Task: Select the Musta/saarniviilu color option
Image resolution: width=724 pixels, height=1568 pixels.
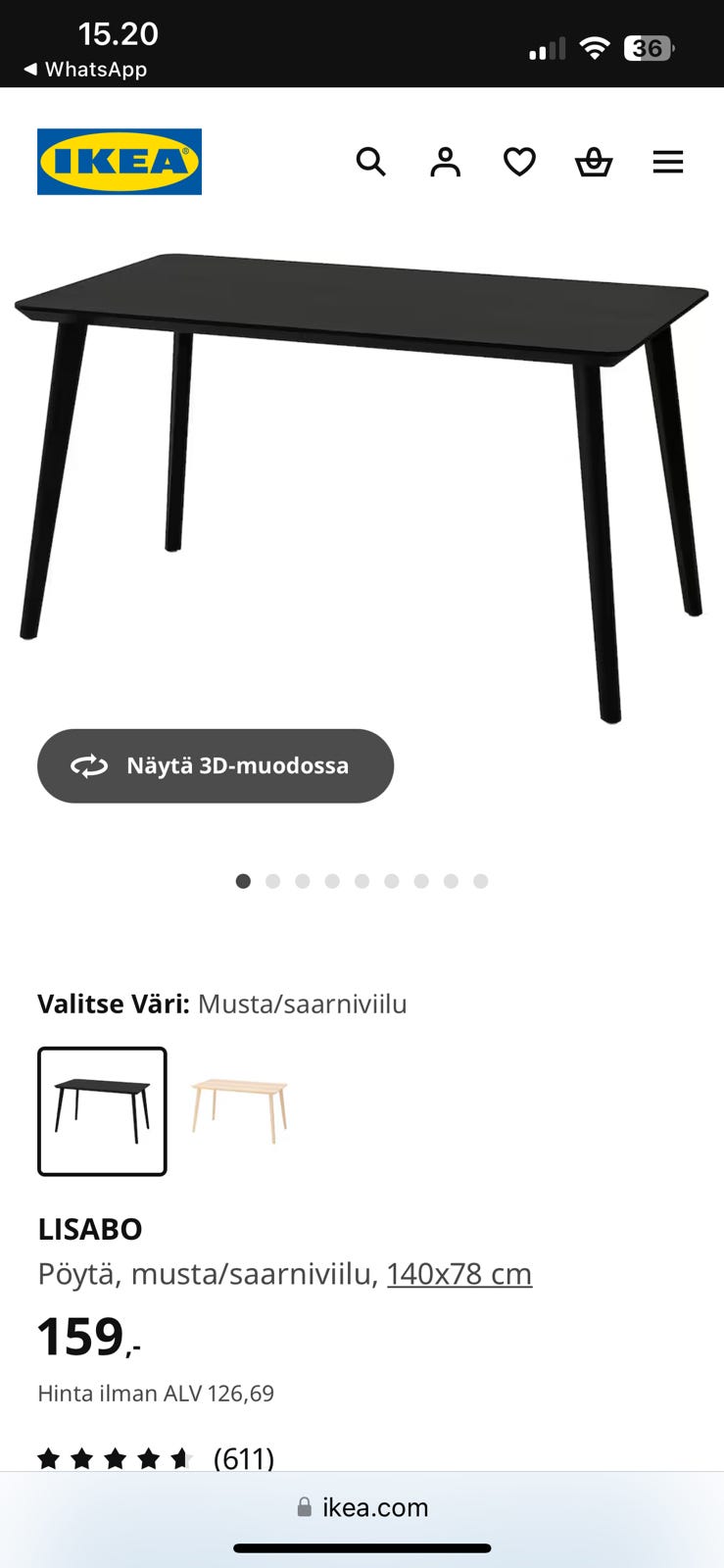Action: pos(101,1110)
